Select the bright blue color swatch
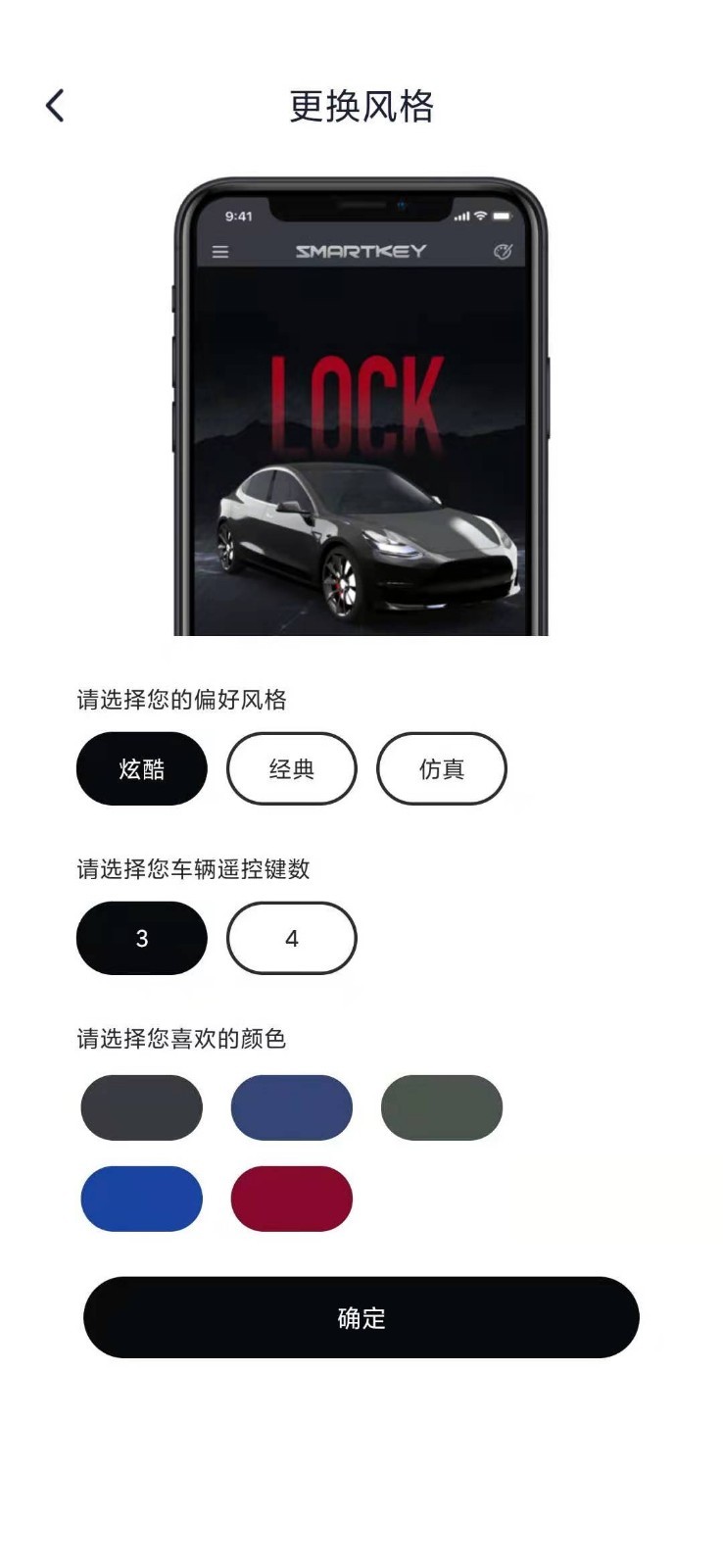Viewport: 723px width, 1568px height. tap(142, 1199)
